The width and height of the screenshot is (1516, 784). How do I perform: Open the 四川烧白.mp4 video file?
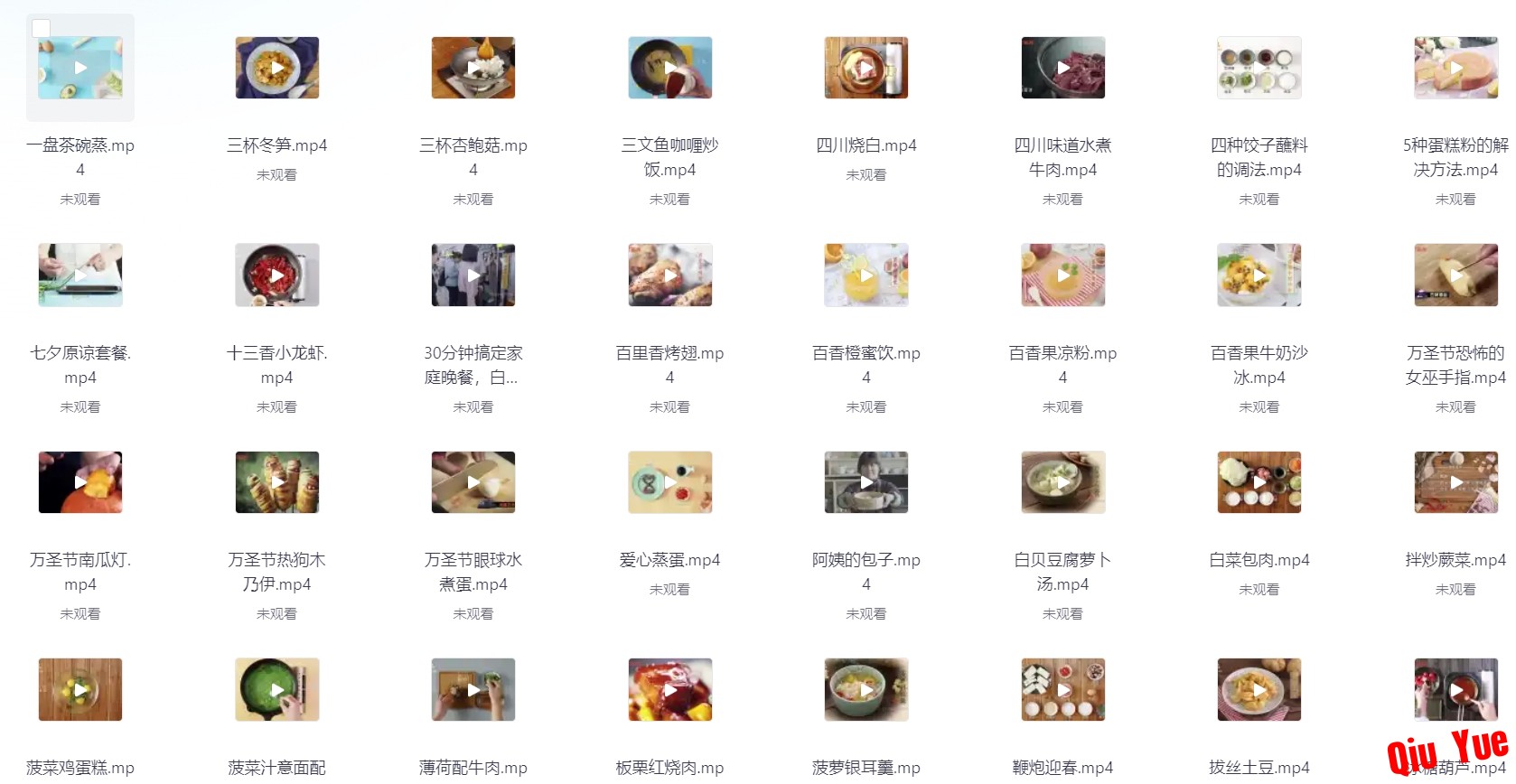(x=866, y=68)
